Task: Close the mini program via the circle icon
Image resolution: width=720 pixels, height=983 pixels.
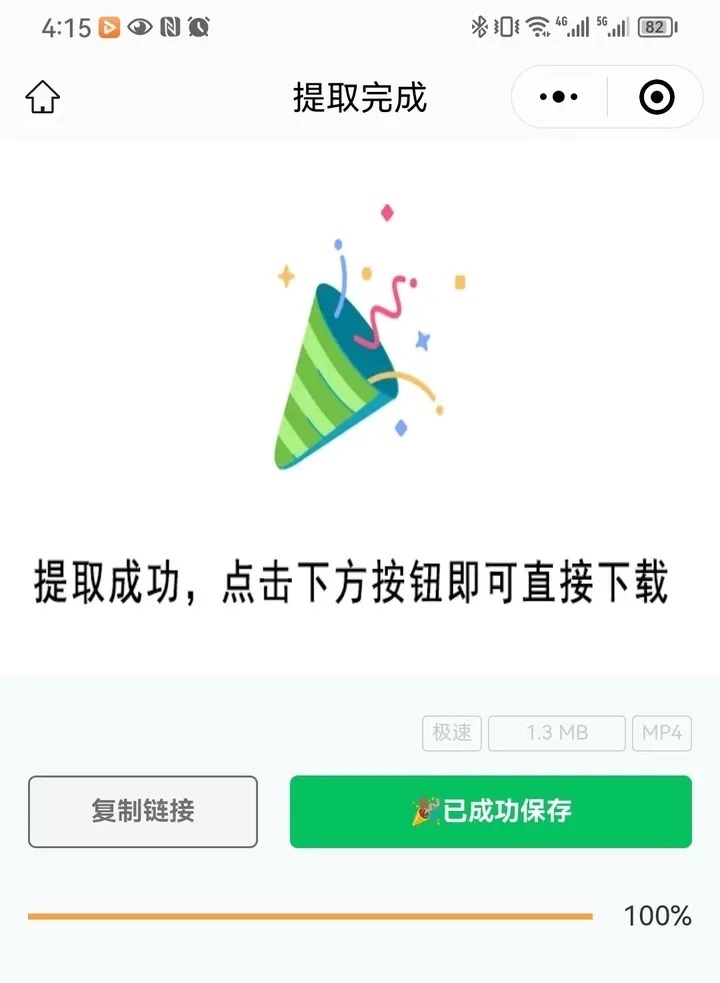Action: pyautogui.click(x=656, y=97)
